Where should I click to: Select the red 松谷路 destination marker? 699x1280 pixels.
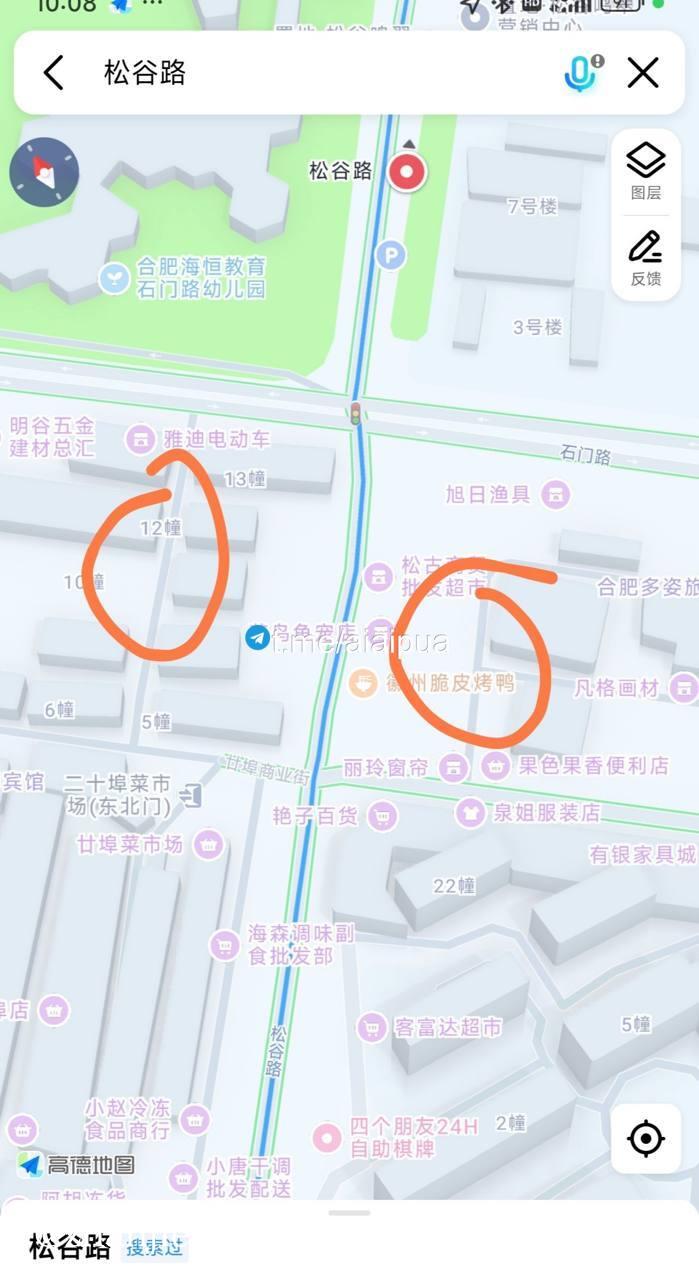(406, 172)
